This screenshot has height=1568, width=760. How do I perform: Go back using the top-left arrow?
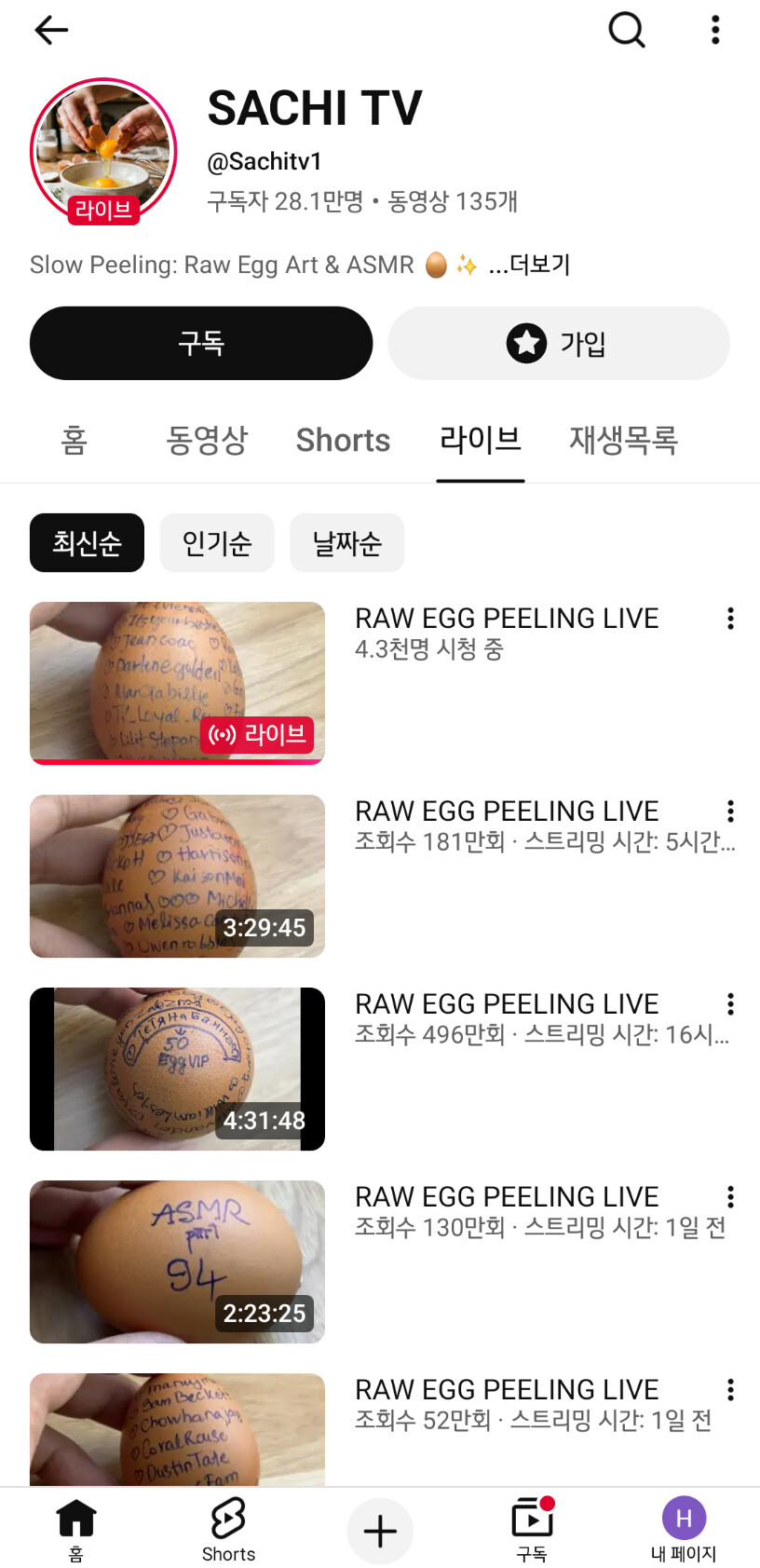(51, 31)
